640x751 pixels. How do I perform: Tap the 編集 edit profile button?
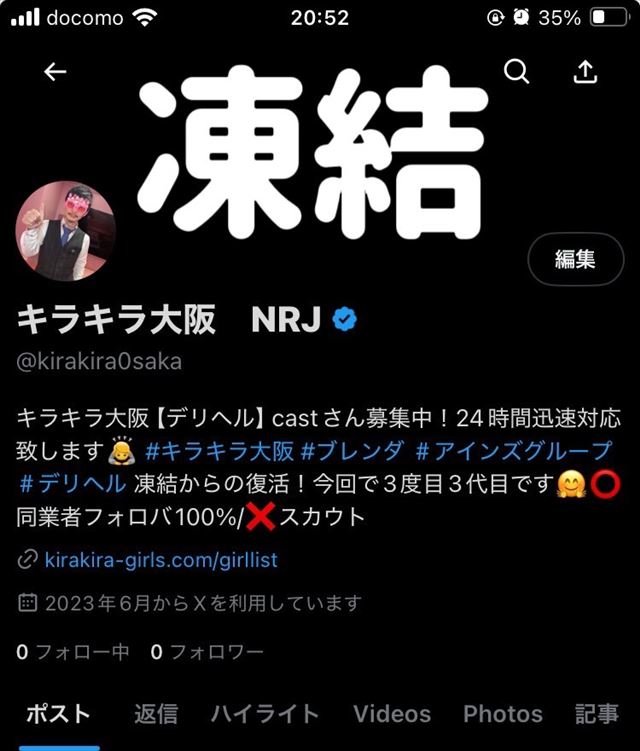tap(574, 260)
